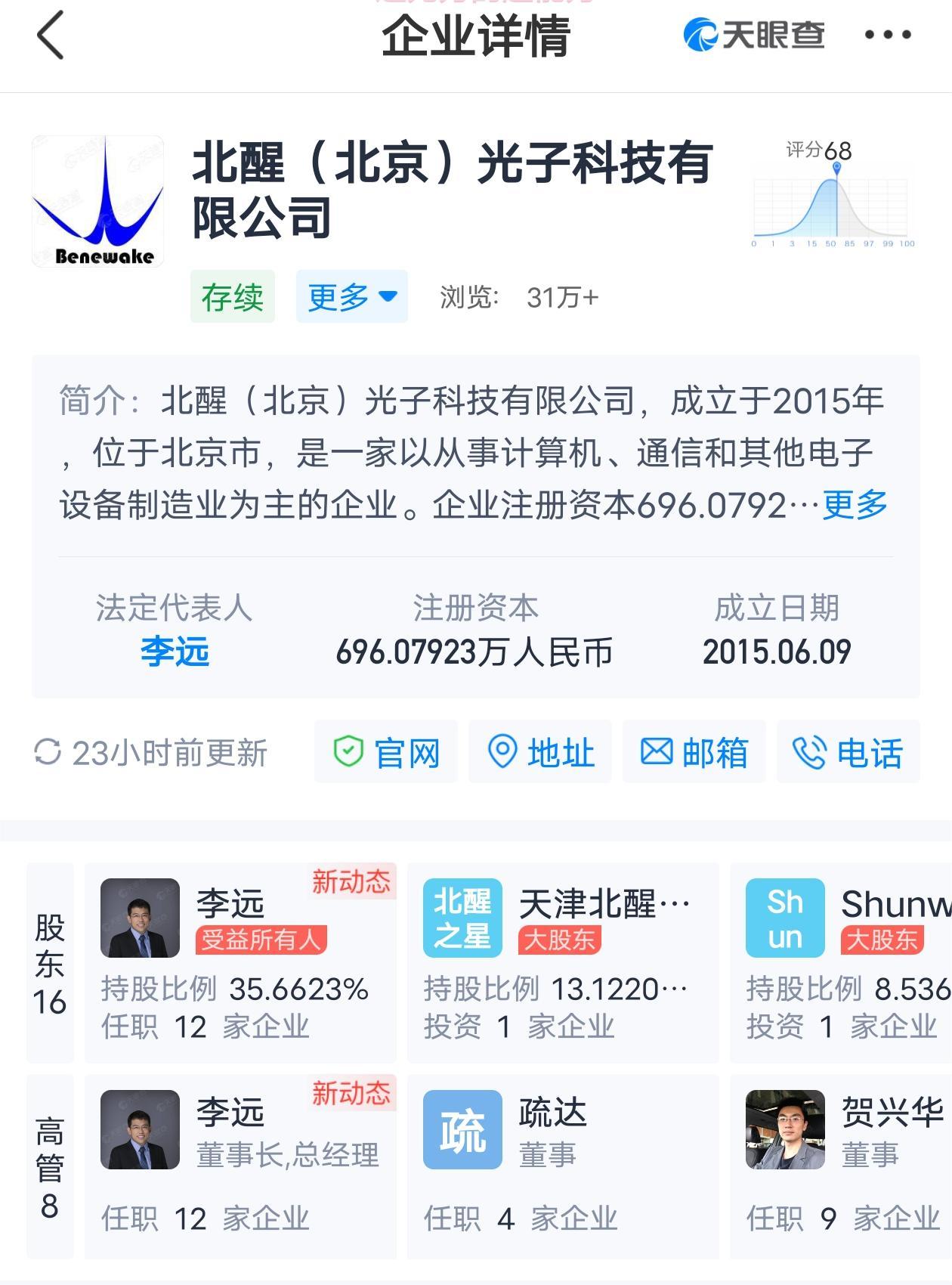Open the three-dot overflow menu
This screenshot has width=952, height=1285.
(x=888, y=35)
